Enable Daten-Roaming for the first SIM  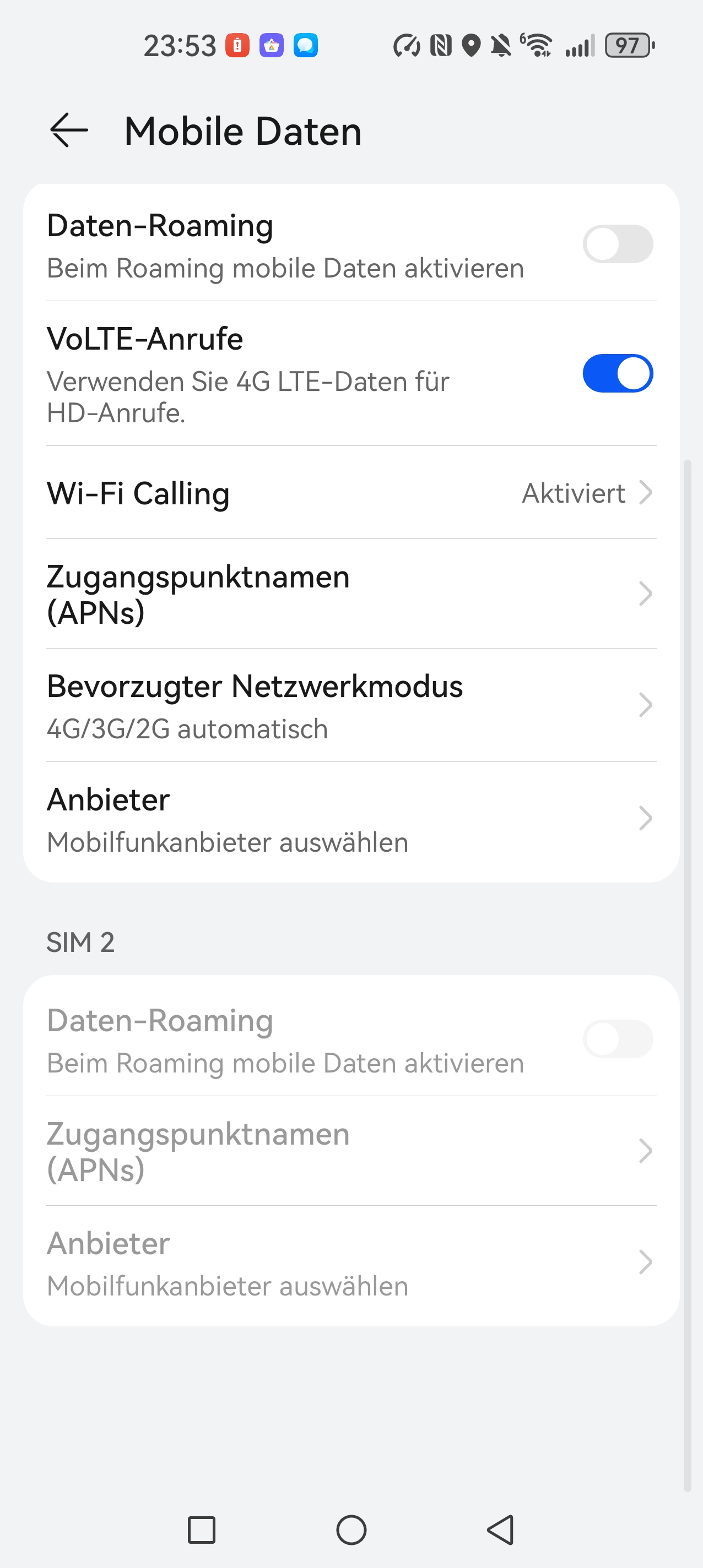pyautogui.click(x=617, y=244)
